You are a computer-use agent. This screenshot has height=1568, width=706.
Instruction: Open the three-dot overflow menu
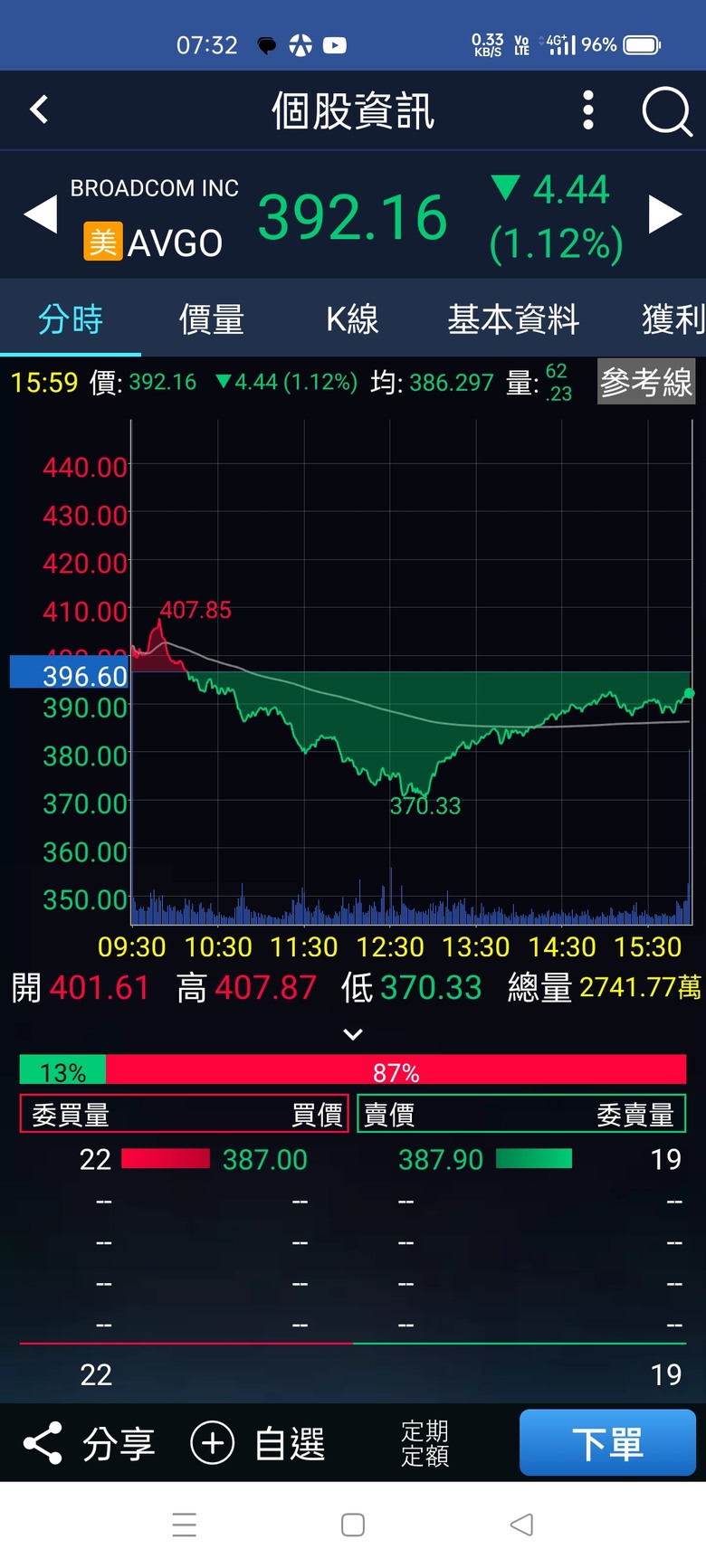(588, 110)
